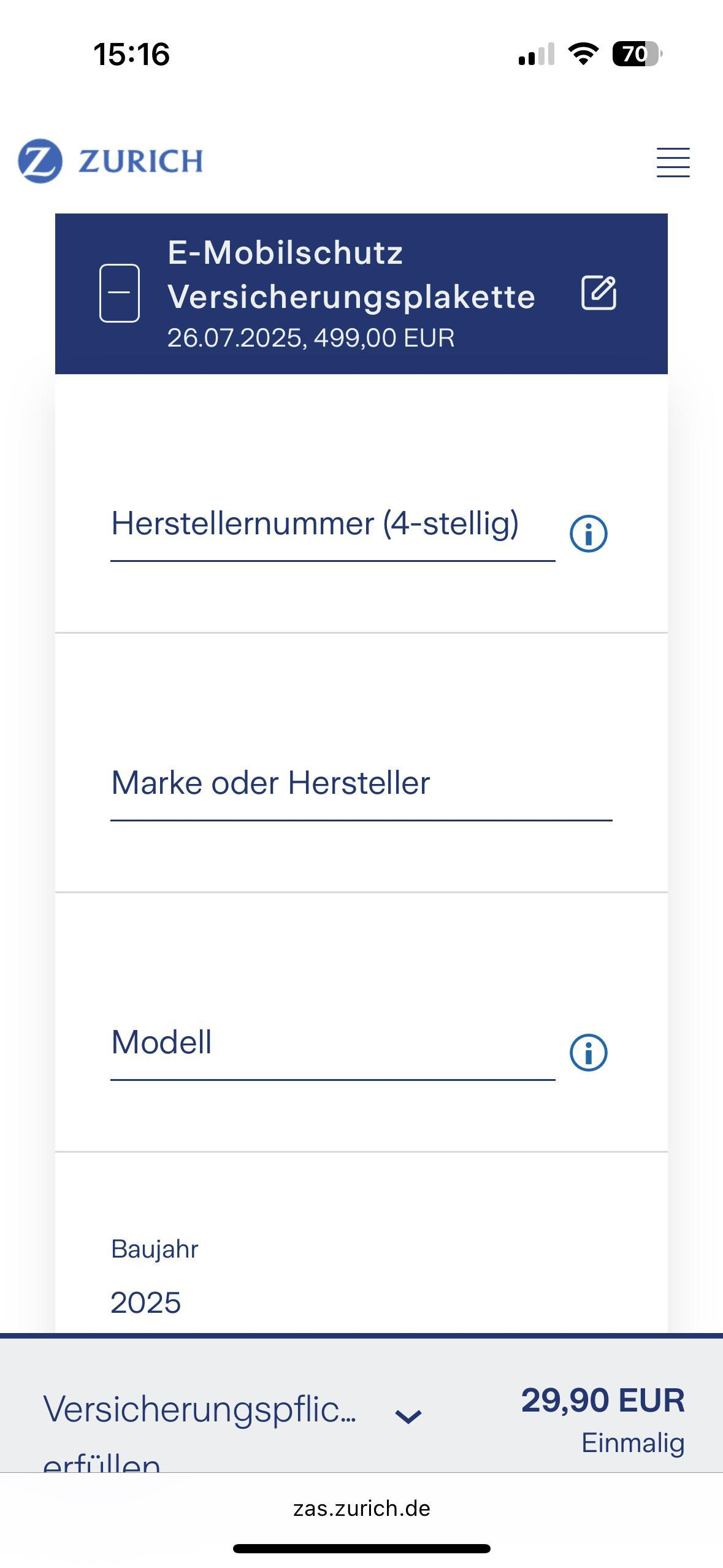The width and height of the screenshot is (723, 1568).
Task: Tap the zas.zurich.de address bar
Action: pos(361,1508)
